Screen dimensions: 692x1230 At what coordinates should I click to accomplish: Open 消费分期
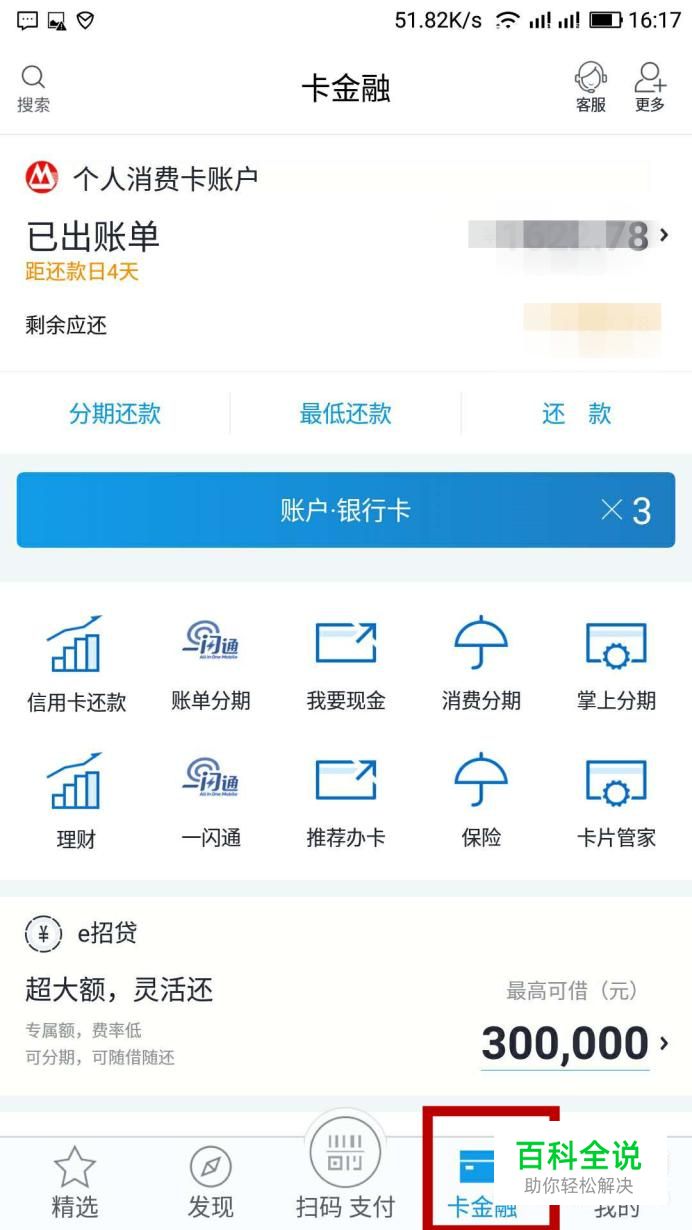(481, 664)
